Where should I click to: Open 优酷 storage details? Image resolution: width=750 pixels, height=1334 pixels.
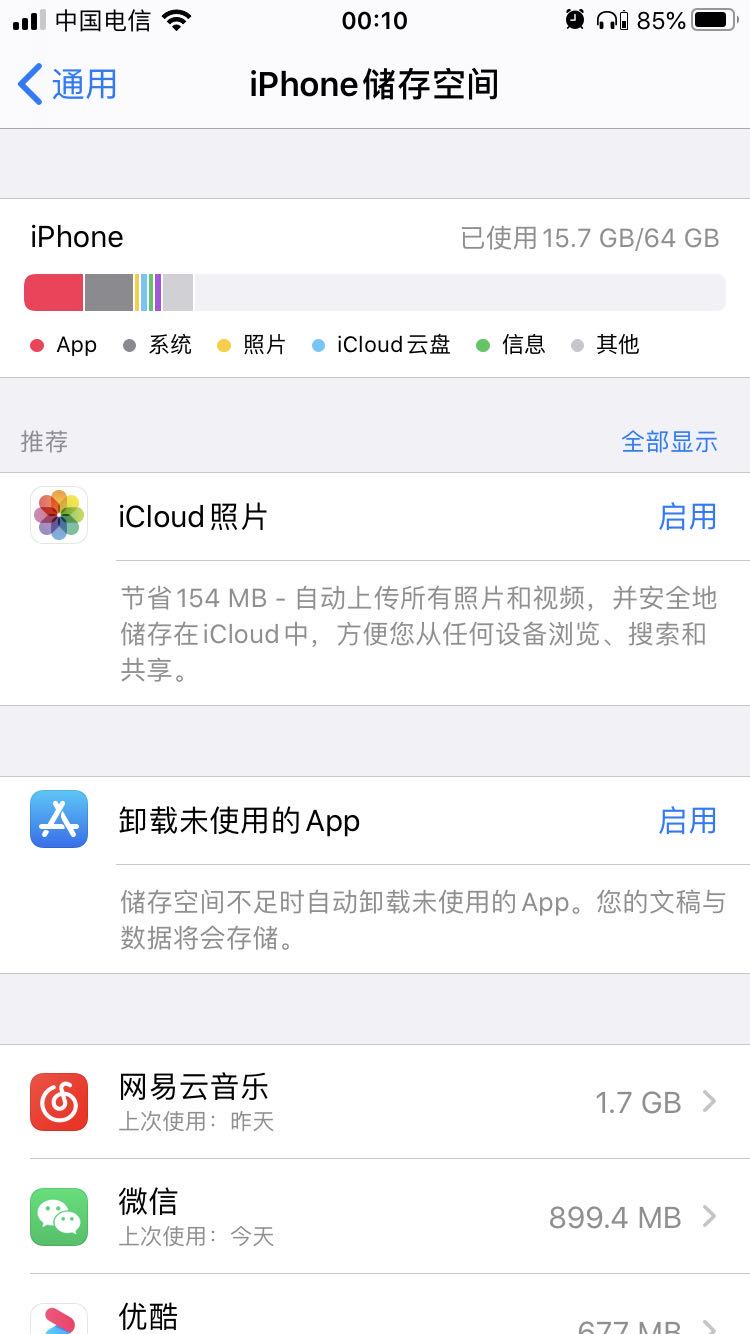tap(375, 1304)
